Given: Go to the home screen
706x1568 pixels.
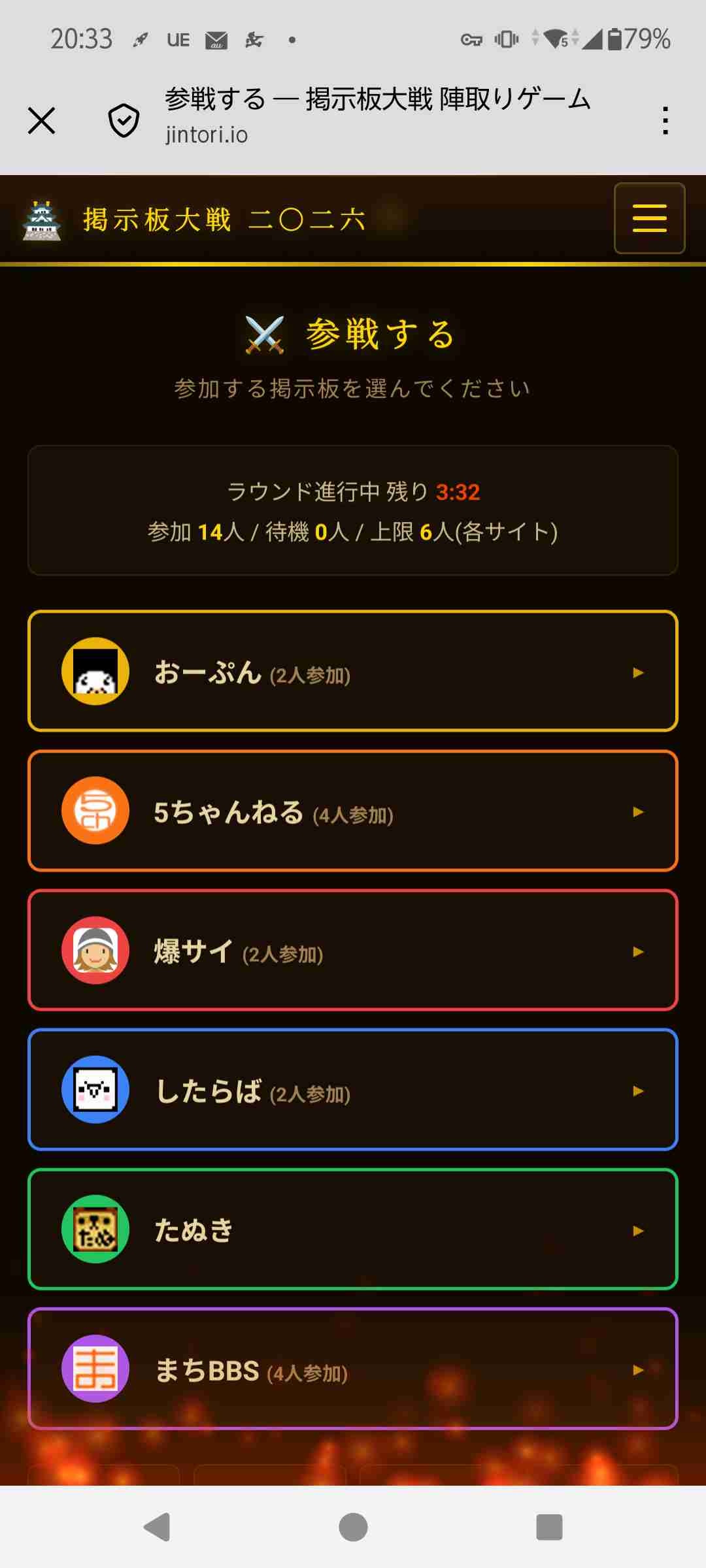Looking at the screenshot, I should [x=353, y=1527].
